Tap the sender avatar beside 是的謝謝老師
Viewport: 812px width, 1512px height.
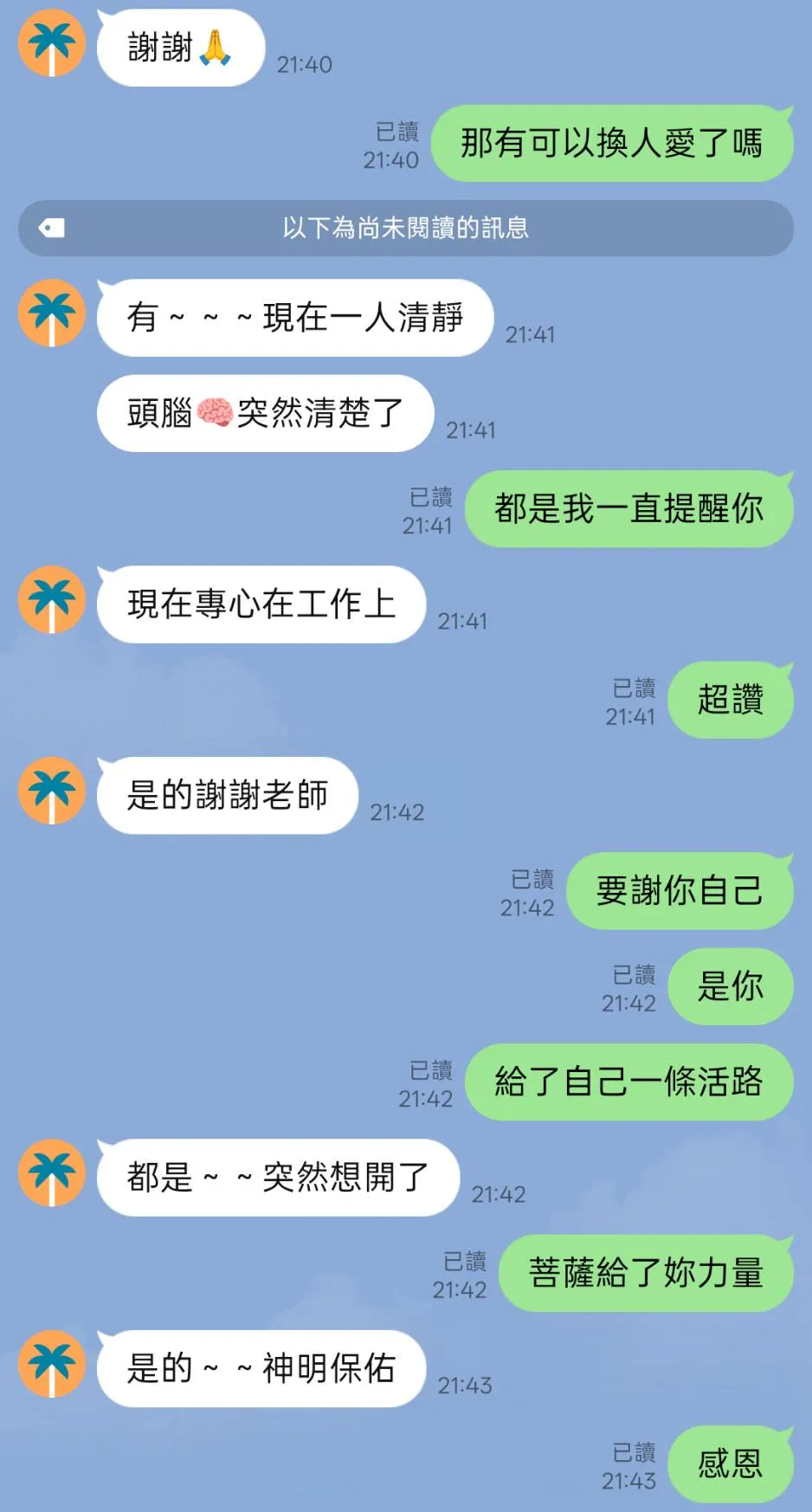[52, 791]
